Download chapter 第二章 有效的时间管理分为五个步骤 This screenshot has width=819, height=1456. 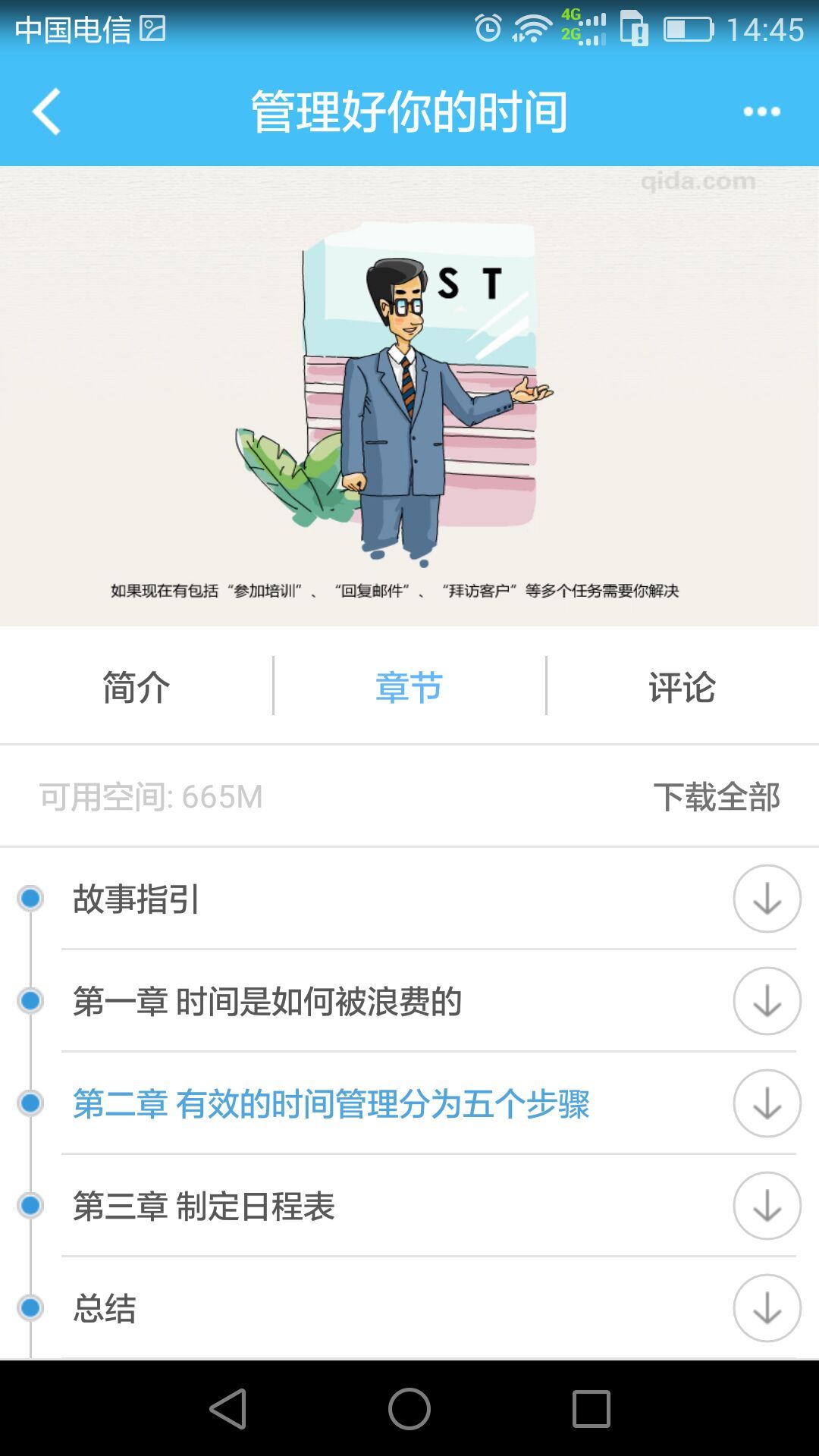pyautogui.click(x=767, y=1103)
